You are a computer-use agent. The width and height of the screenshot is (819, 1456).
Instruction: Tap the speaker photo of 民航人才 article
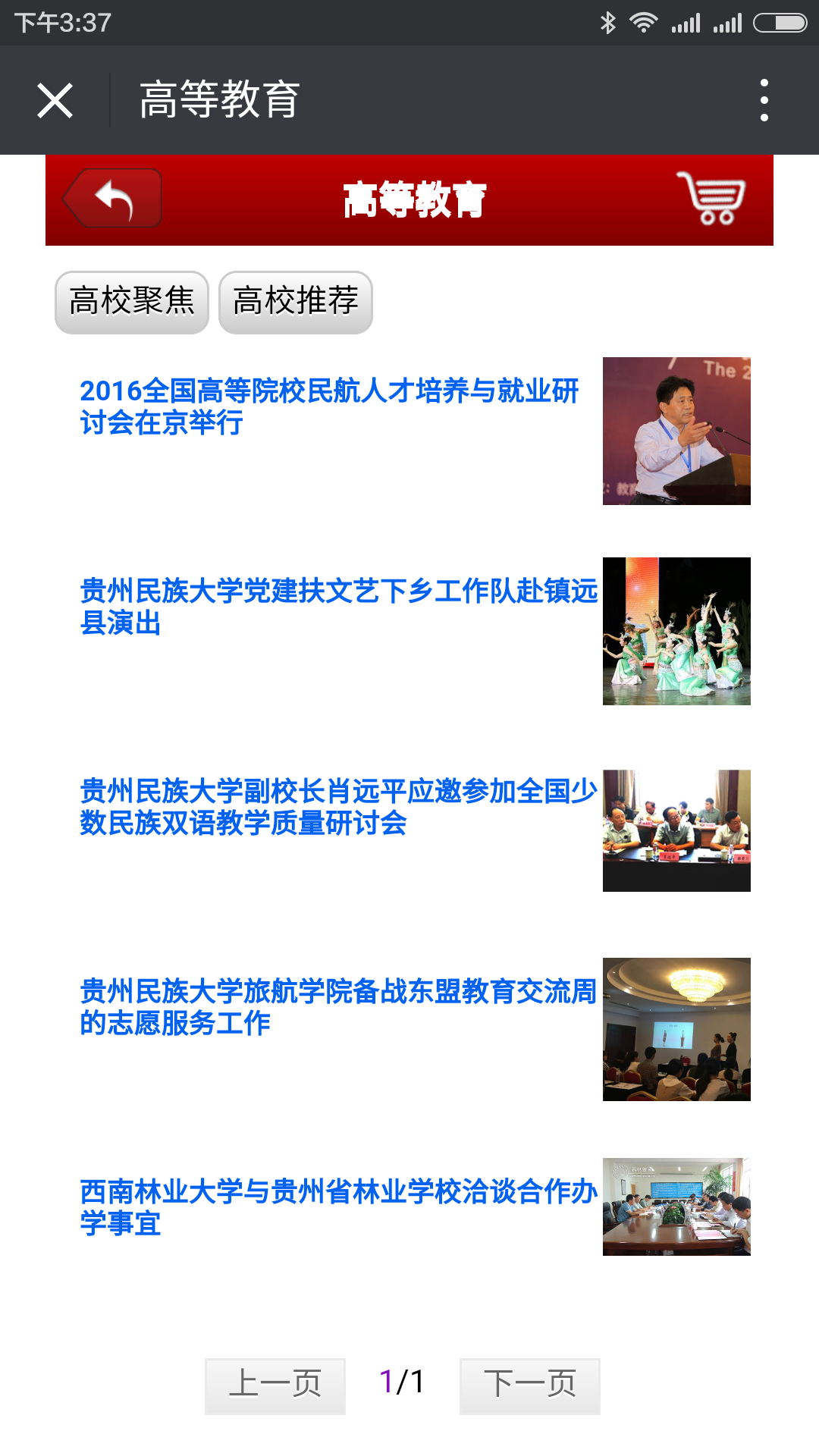[x=676, y=431]
